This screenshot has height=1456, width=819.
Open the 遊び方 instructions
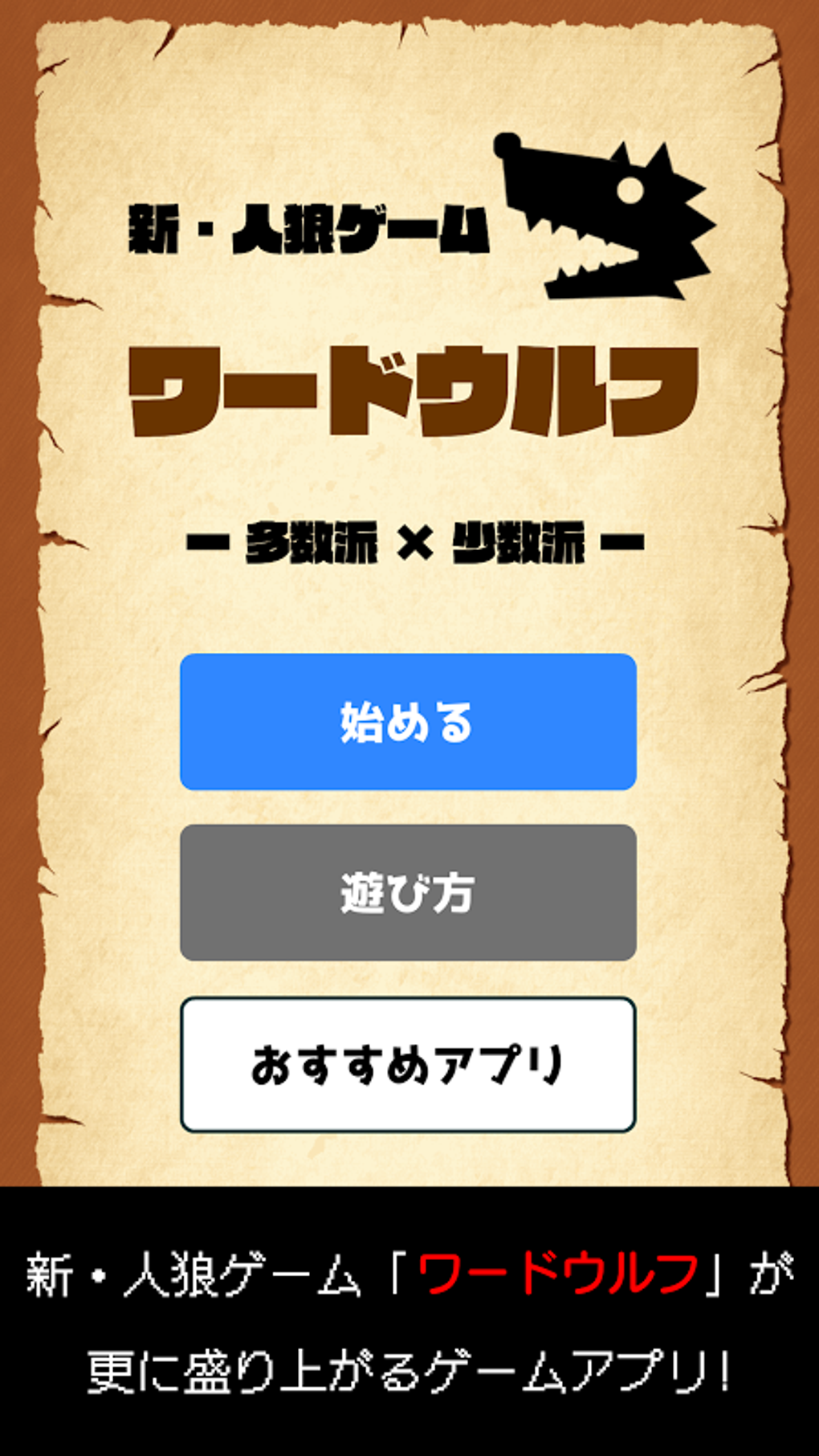coord(408,892)
